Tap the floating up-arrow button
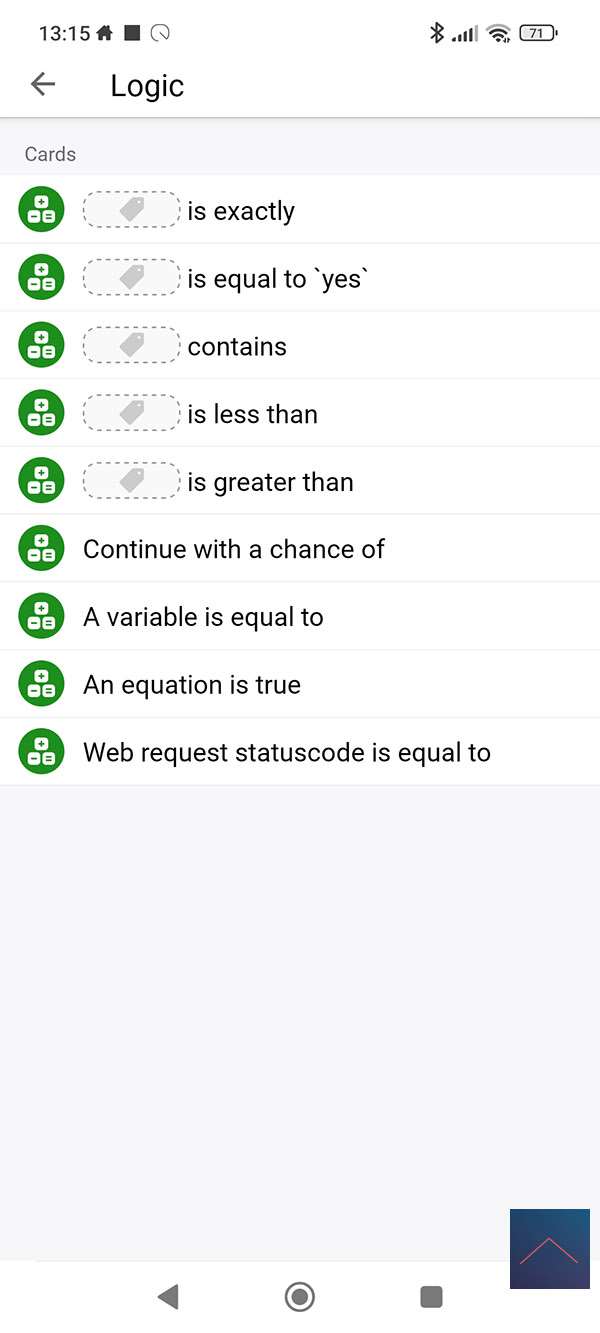This screenshot has height=1333, width=600. [549, 1248]
